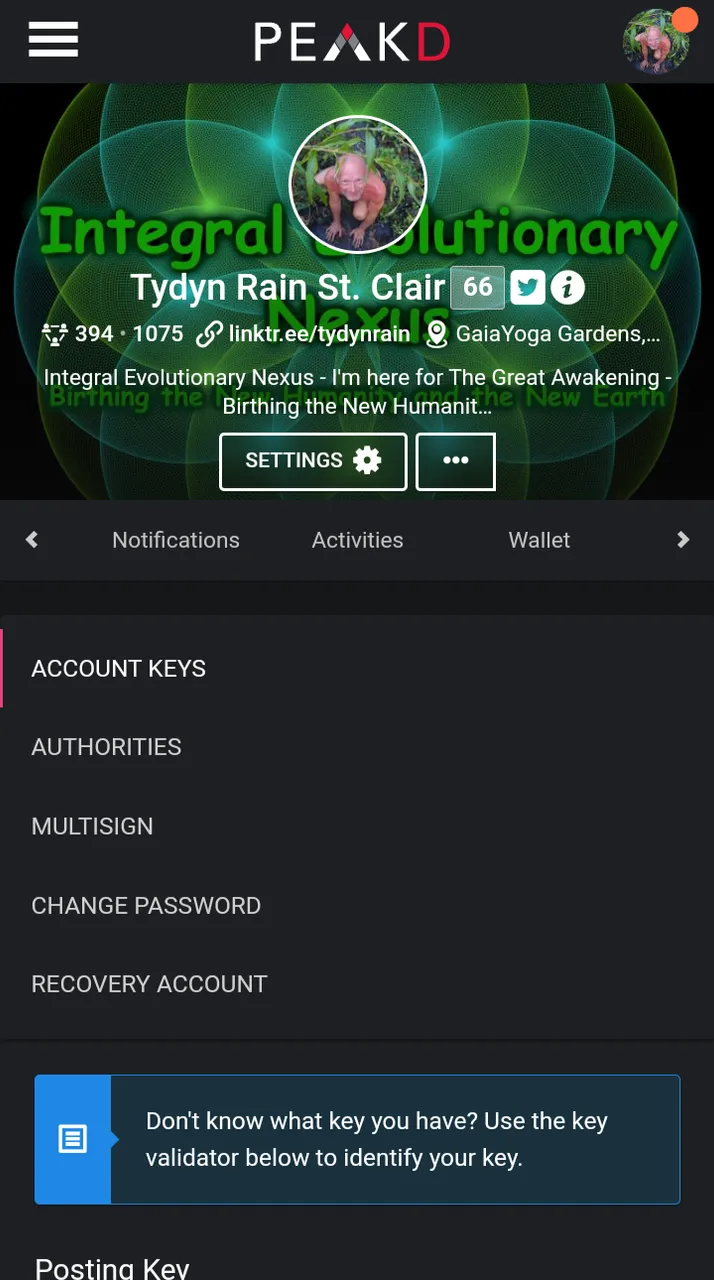The image size is (714, 1280).
Task: Switch to the Activities tab
Action: 357,540
